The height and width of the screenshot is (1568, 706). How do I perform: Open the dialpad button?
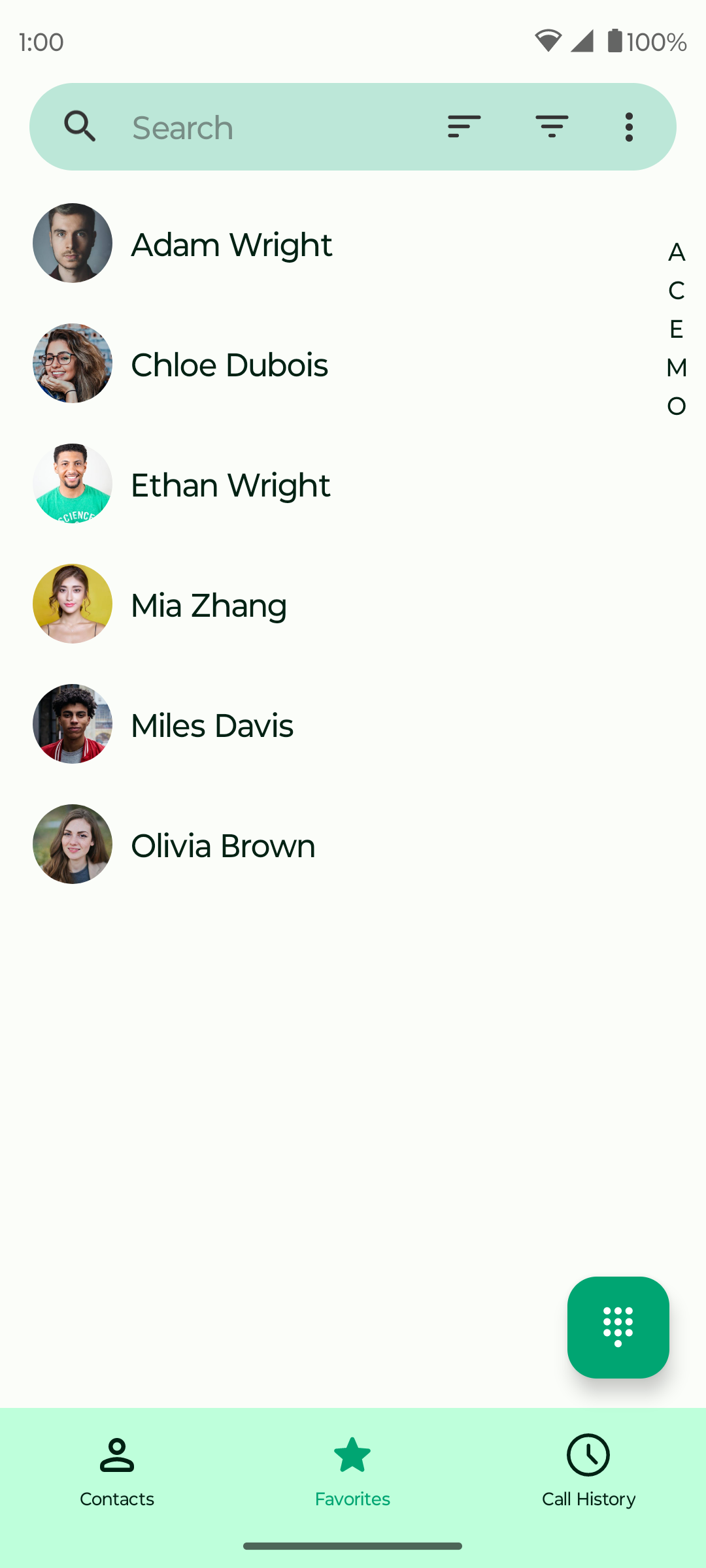coord(618,1327)
